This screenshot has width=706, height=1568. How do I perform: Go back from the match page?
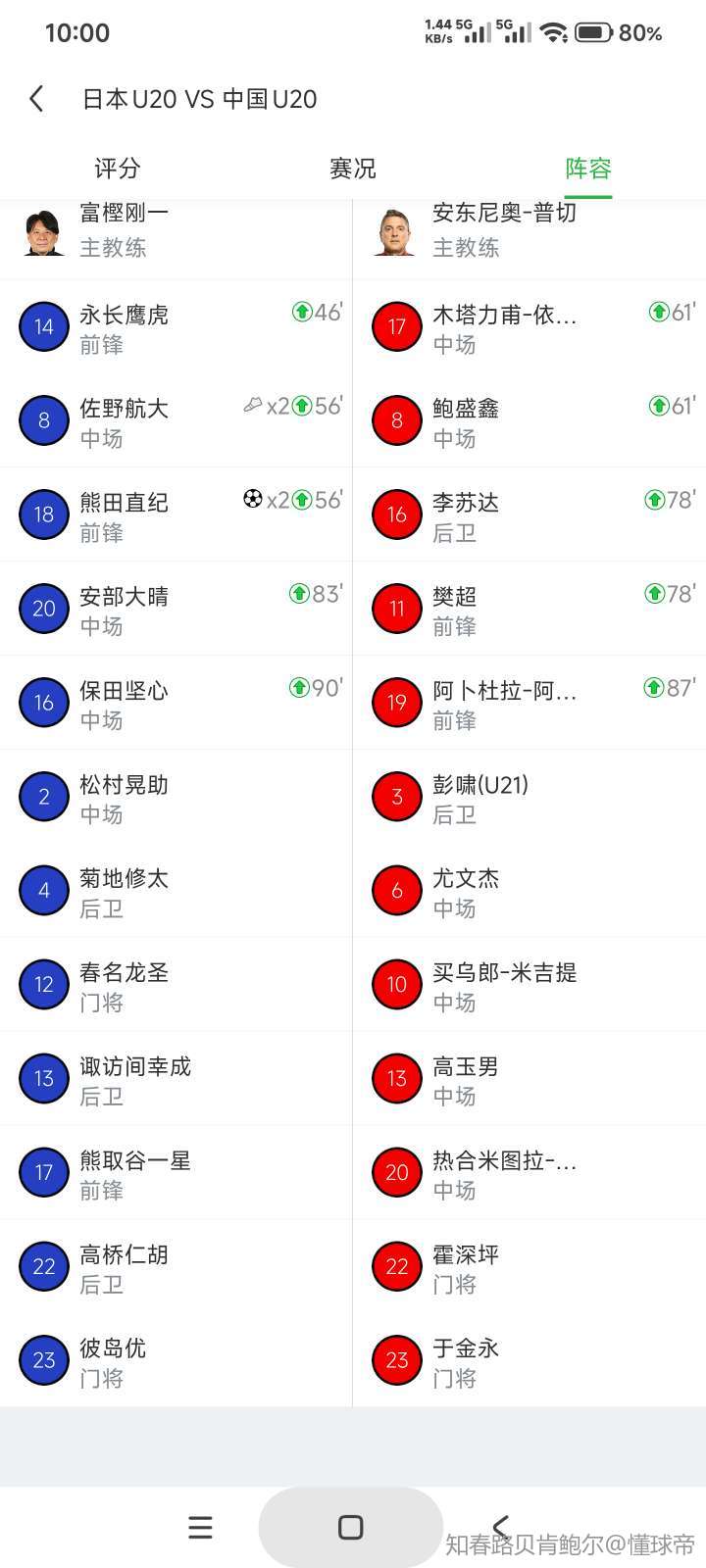pos(37,99)
